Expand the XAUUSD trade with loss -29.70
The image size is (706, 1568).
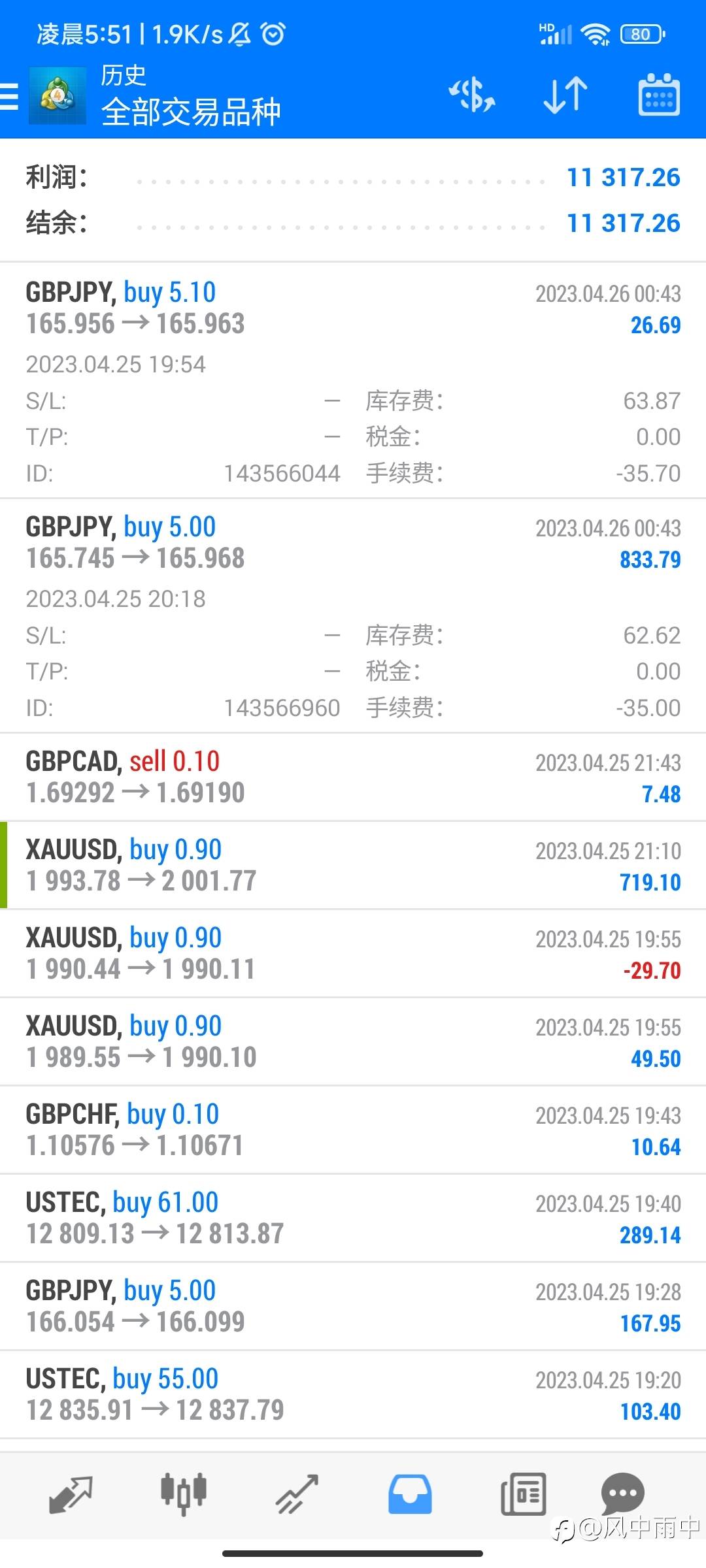tap(353, 953)
